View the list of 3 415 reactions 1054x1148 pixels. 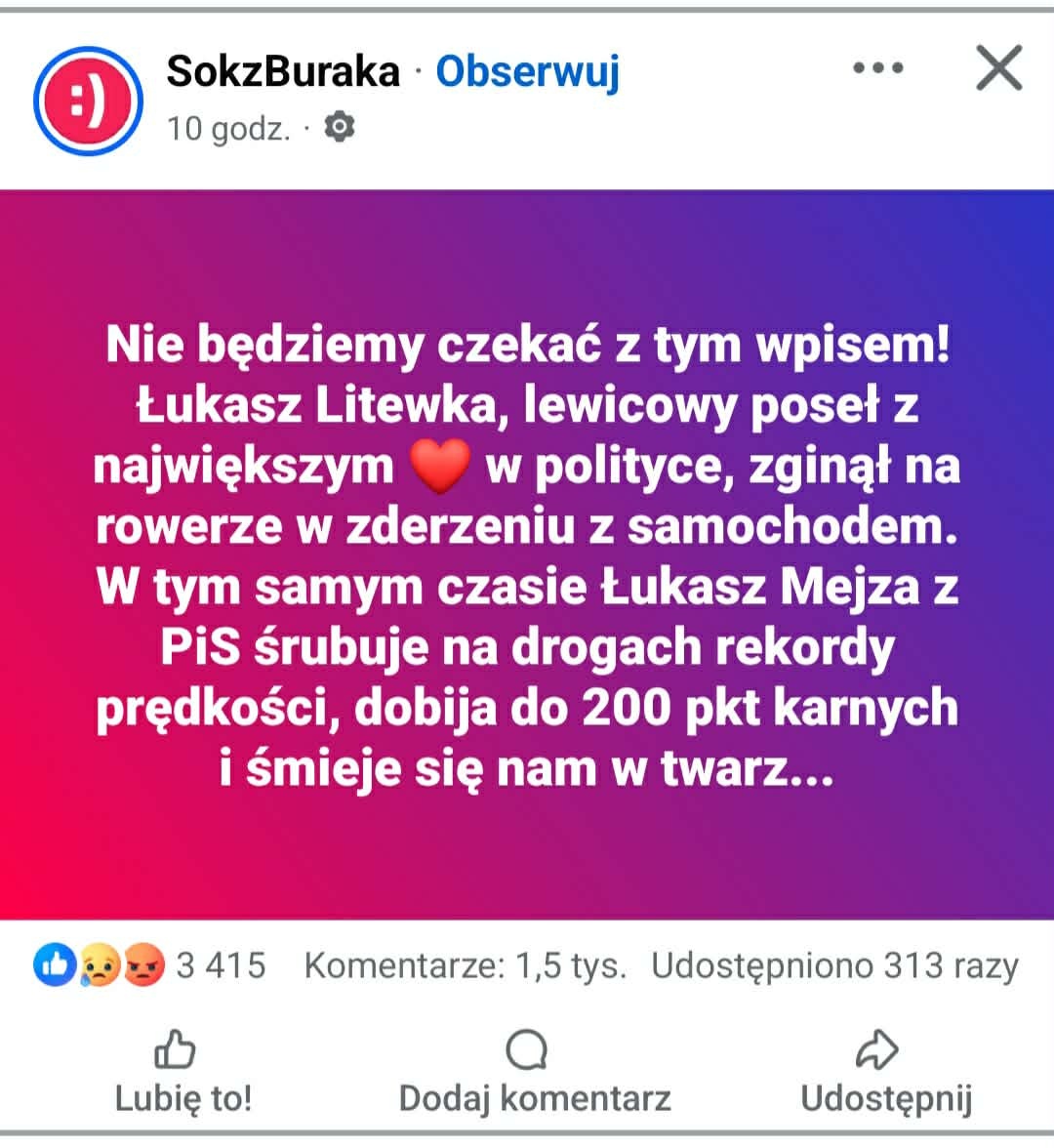coord(151,965)
